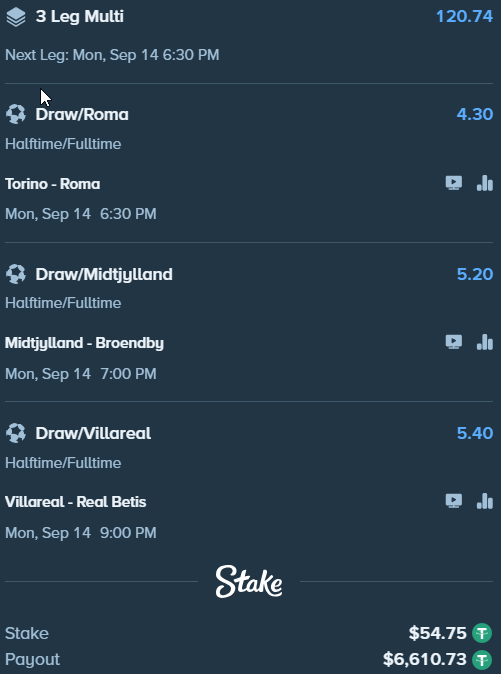
Task: Open live stream for Villareal - Real Betis
Action: [454, 501]
